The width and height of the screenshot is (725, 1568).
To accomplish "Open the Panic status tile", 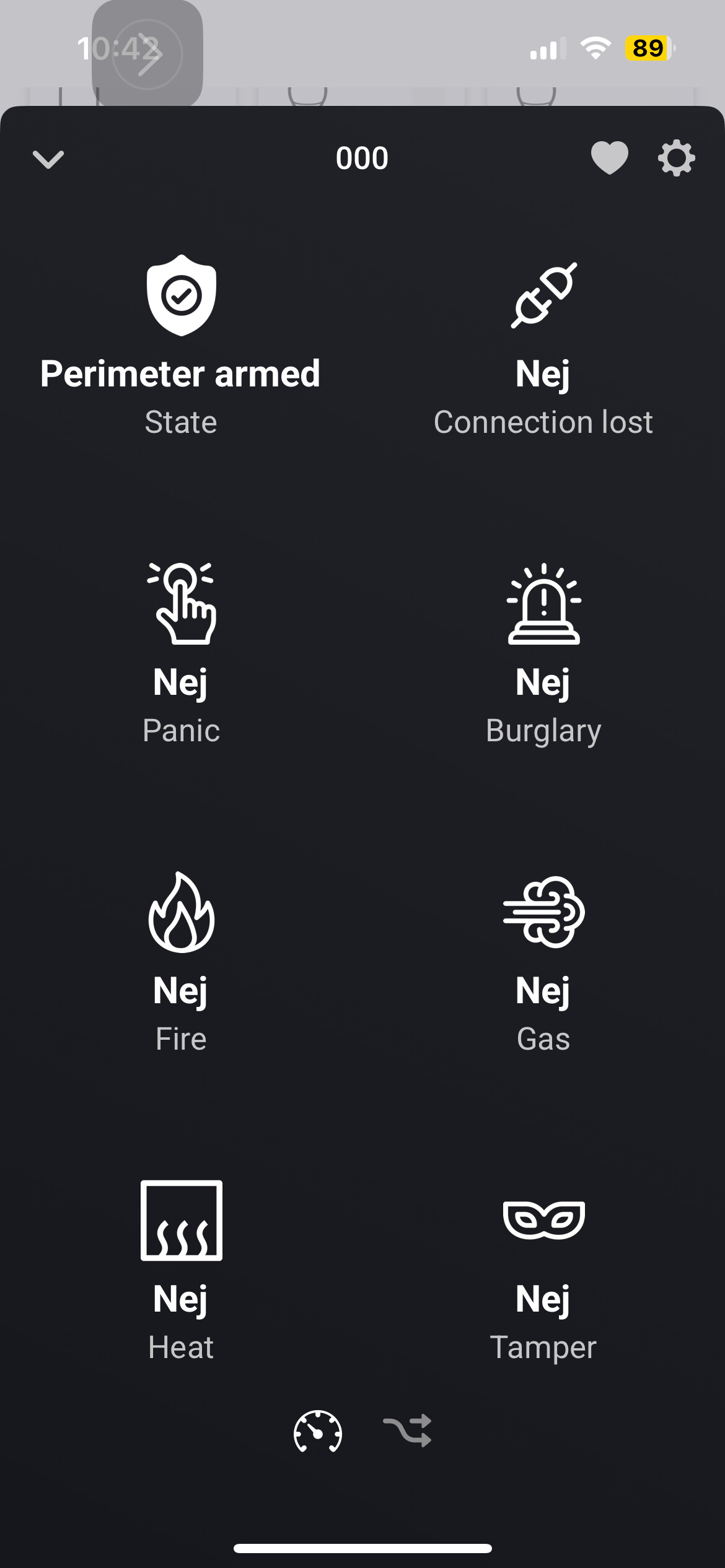I will point(180,653).
